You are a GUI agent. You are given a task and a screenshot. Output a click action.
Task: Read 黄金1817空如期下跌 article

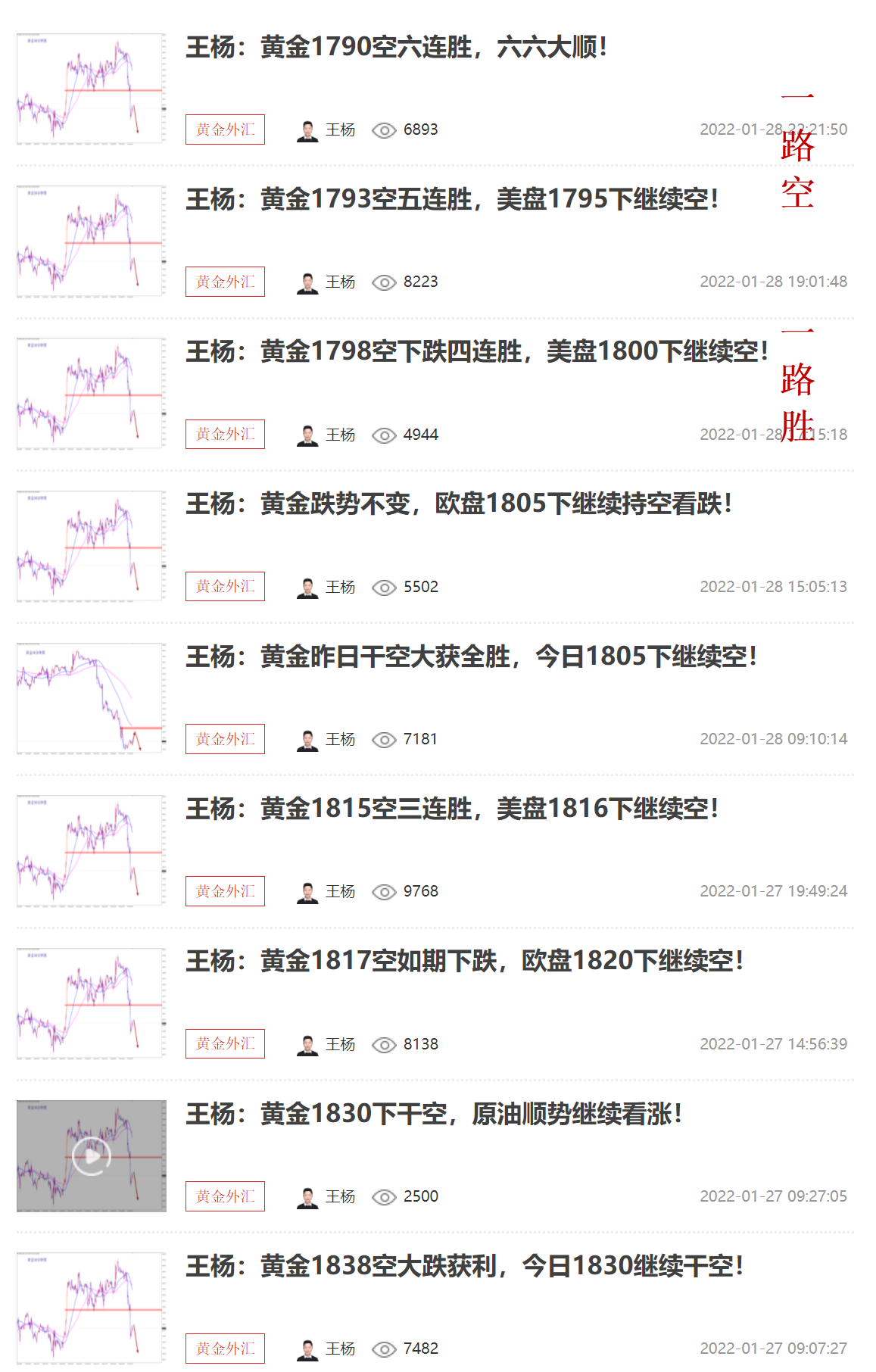coord(464,962)
